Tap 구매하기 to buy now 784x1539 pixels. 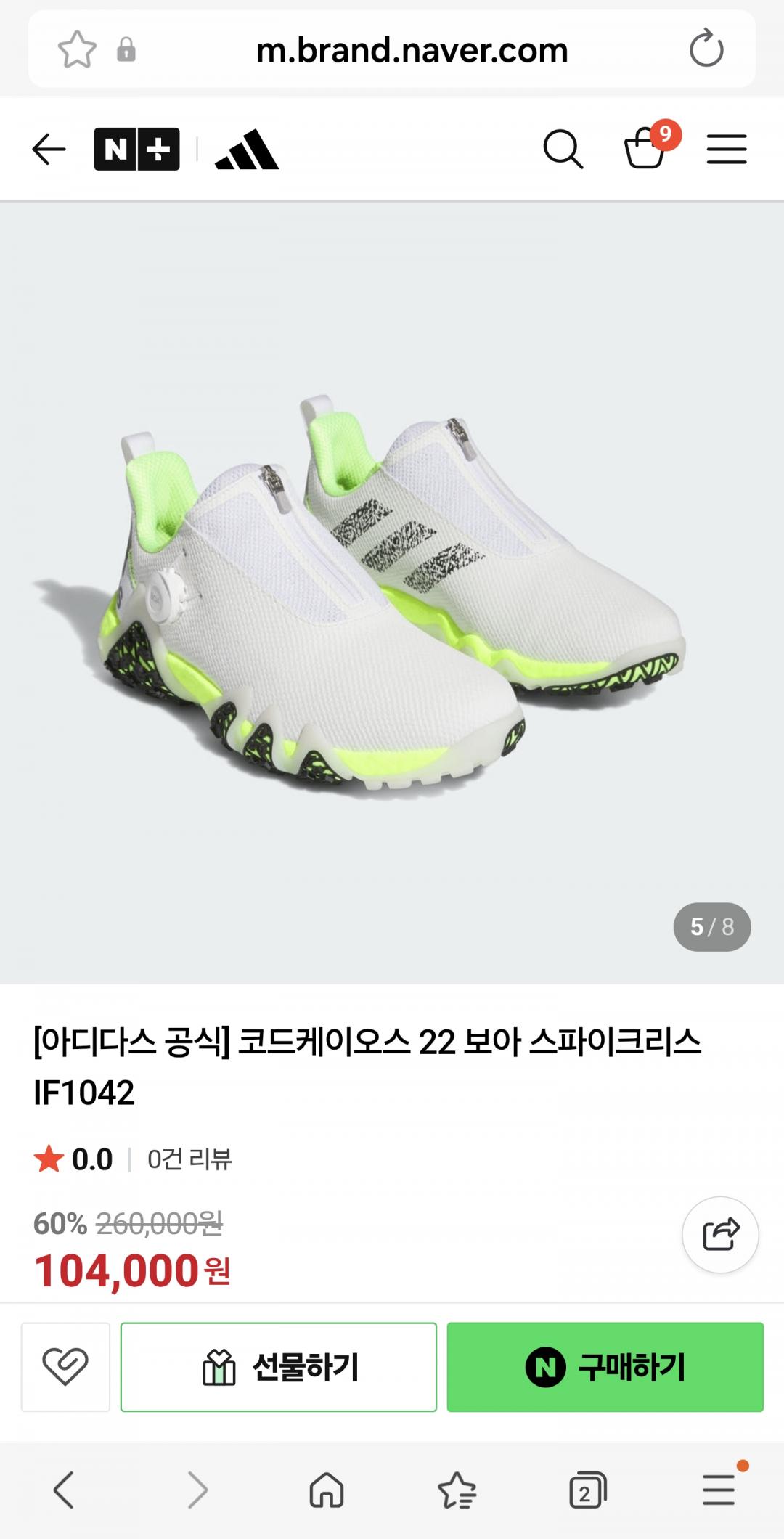(x=605, y=1366)
